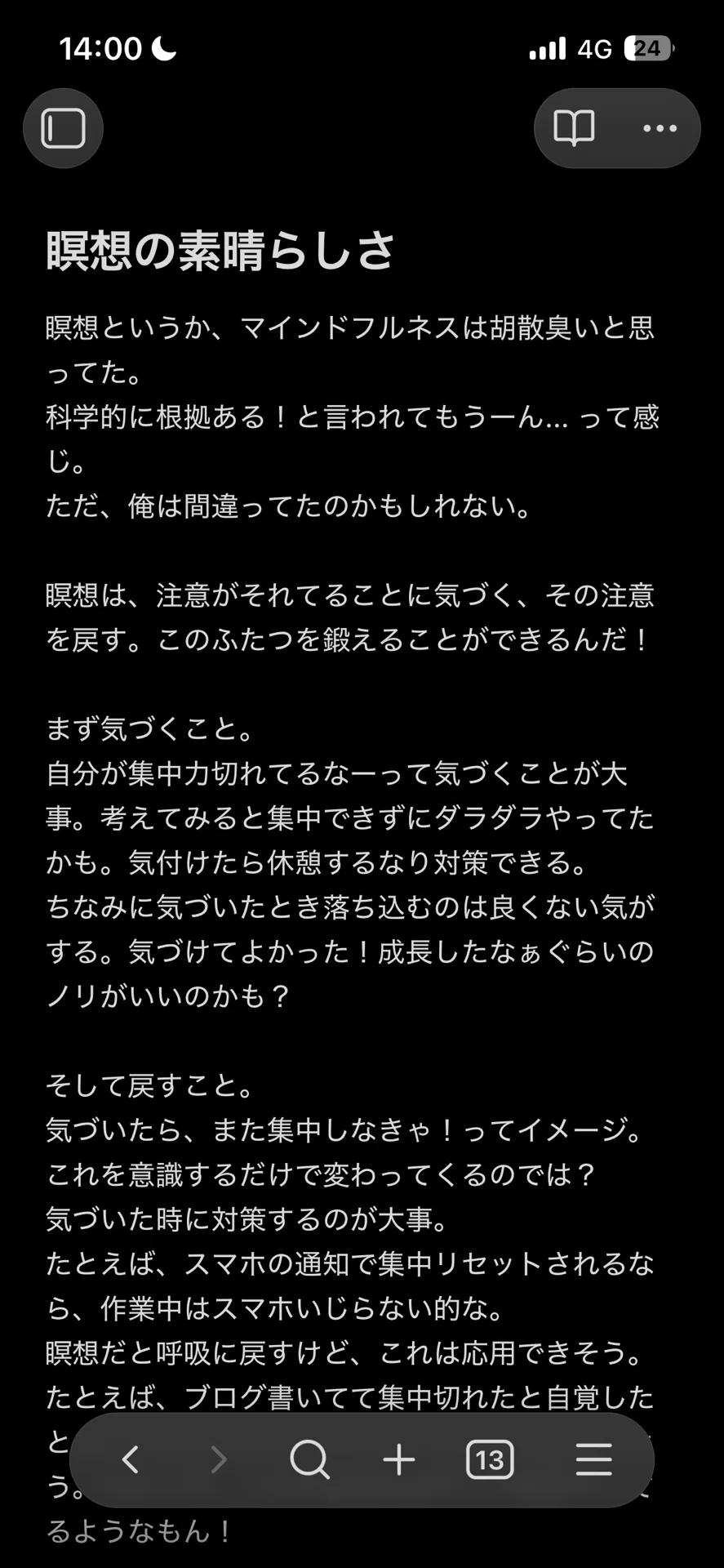Add a new tab with plus icon
Image resolution: width=724 pixels, height=1568 pixels.
click(x=399, y=1459)
